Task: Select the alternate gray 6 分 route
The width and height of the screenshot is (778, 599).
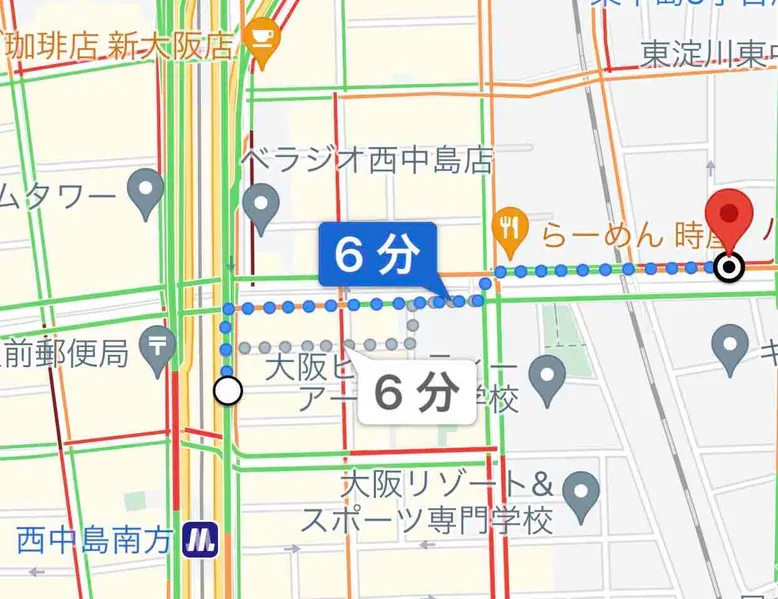Action: 417,394
